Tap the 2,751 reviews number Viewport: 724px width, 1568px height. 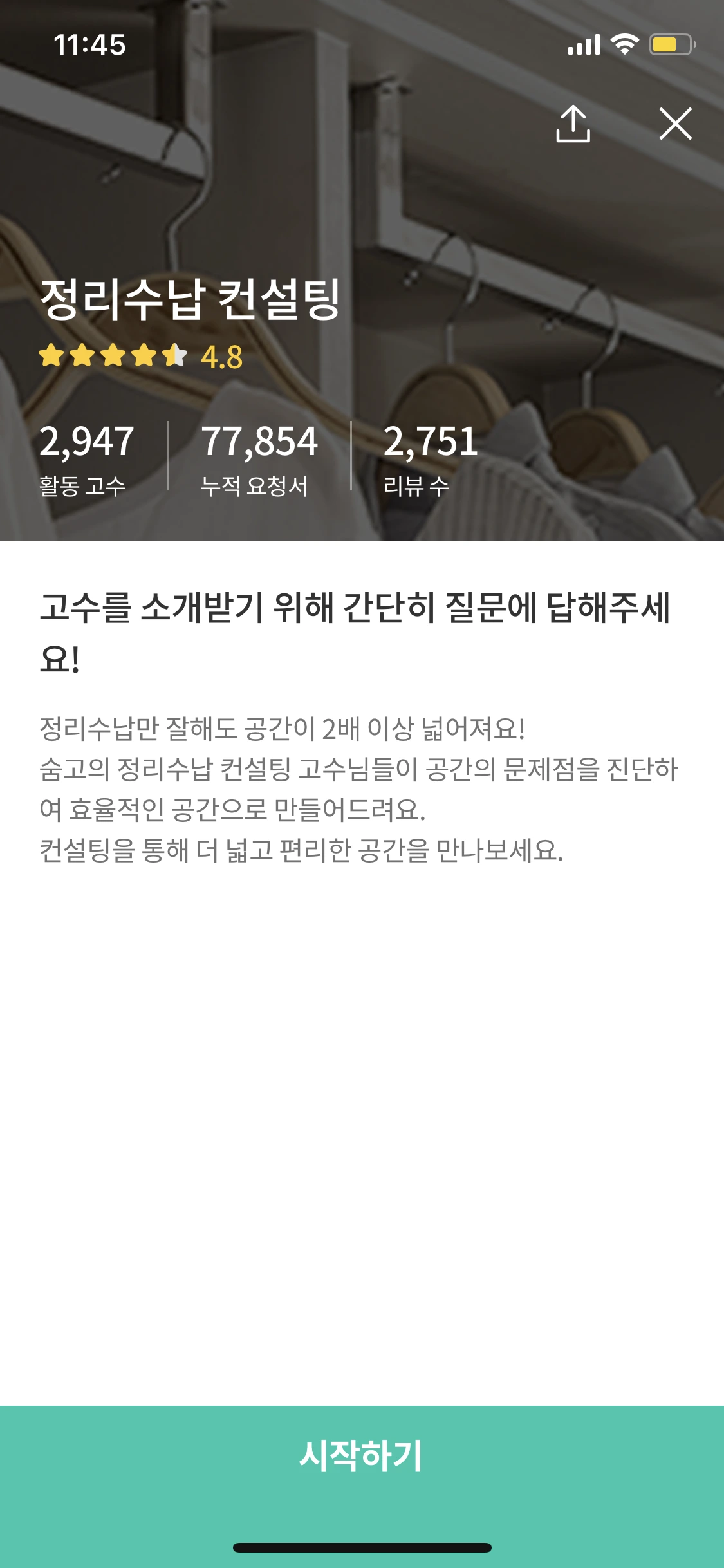[429, 442]
